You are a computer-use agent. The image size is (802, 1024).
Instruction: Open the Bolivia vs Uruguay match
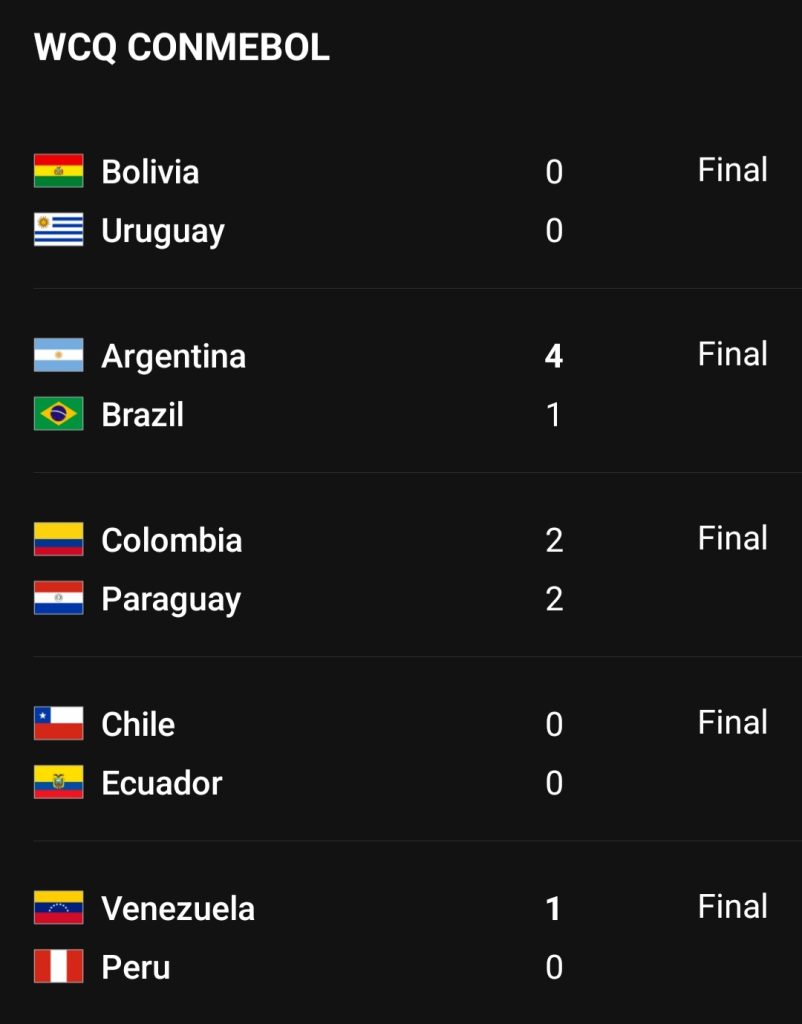[x=400, y=201]
